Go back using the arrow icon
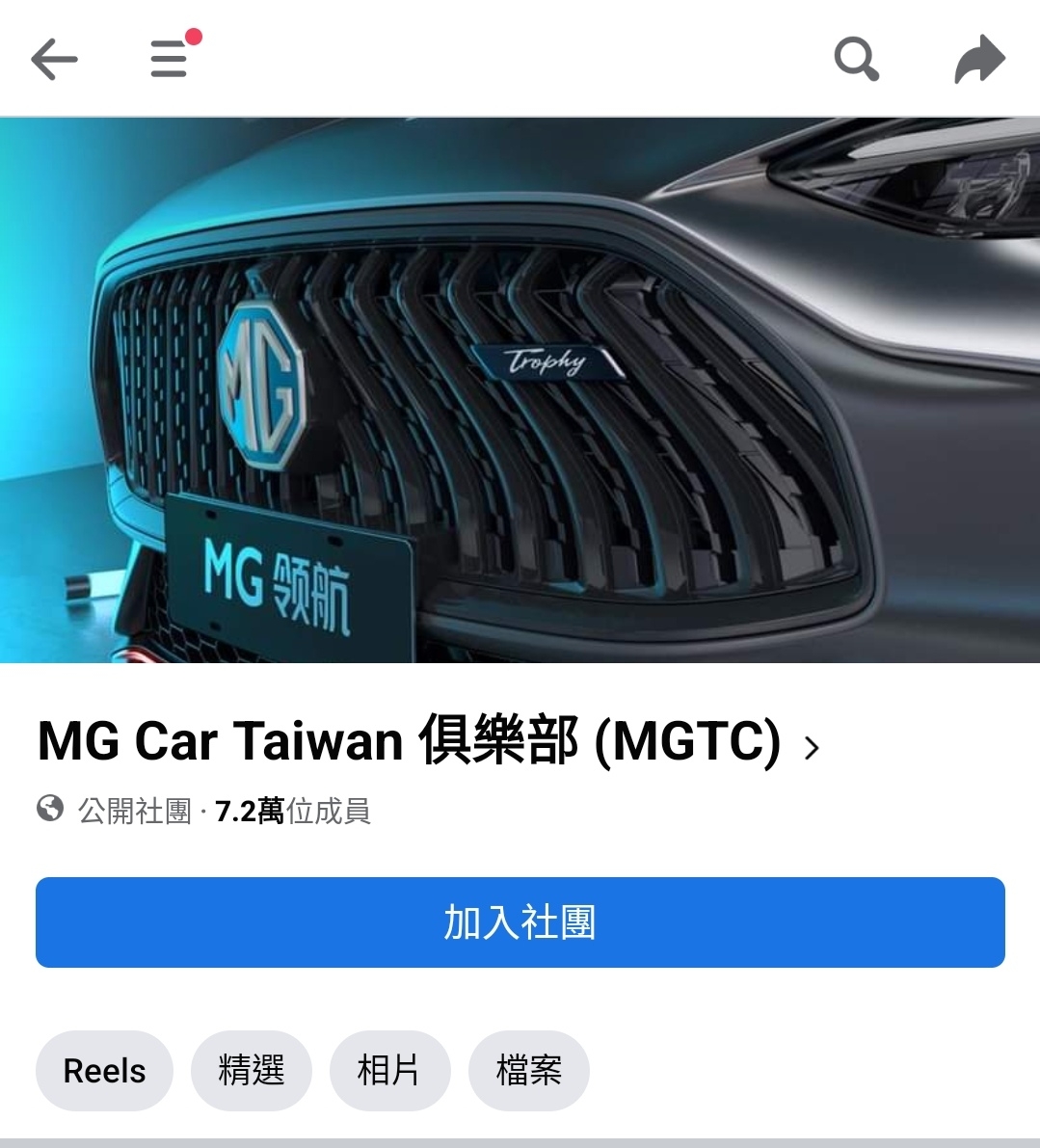The image size is (1040, 1148). [54, 60]
